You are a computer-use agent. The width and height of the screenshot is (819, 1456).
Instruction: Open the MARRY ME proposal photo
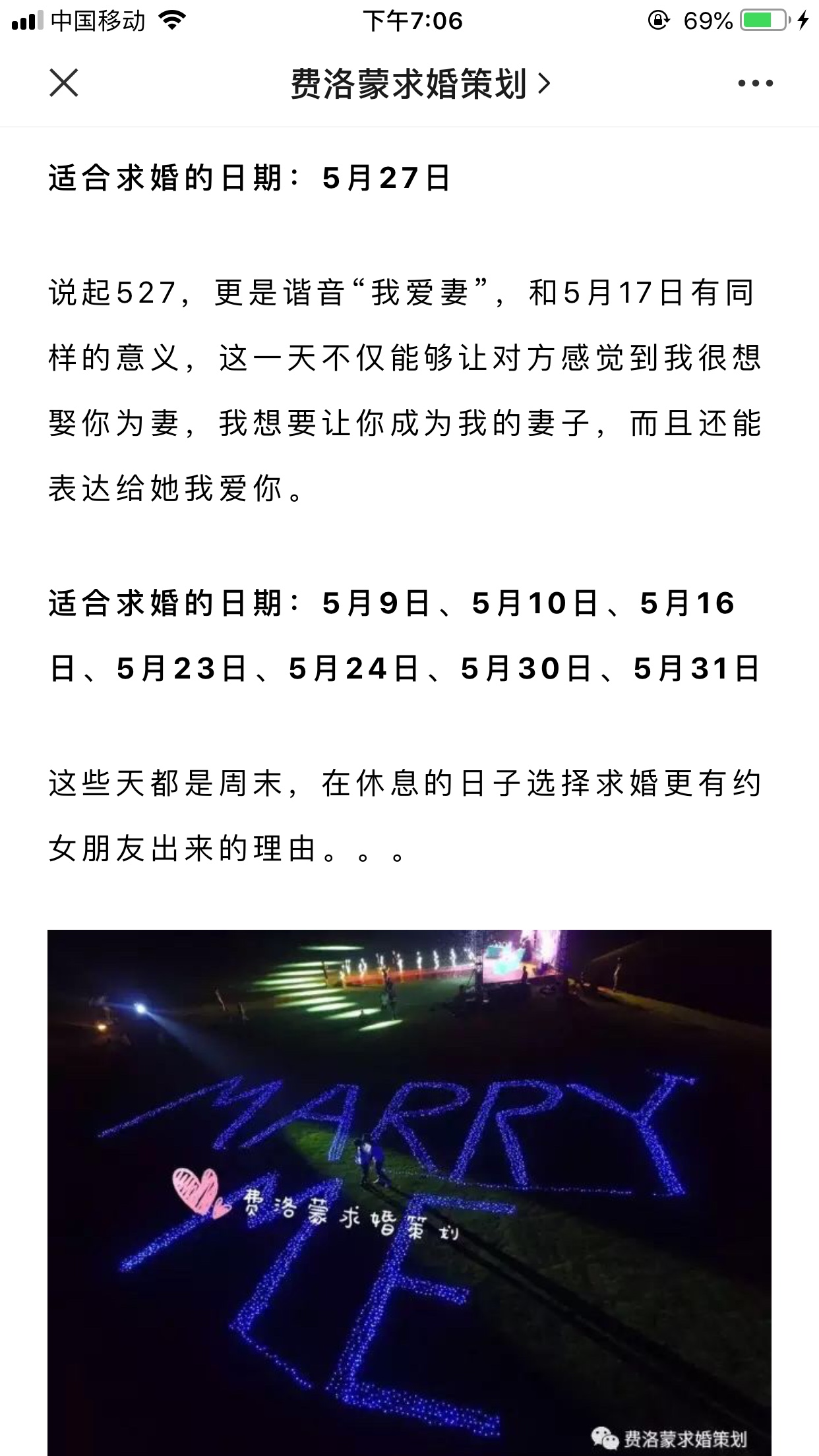[409, 1192]
